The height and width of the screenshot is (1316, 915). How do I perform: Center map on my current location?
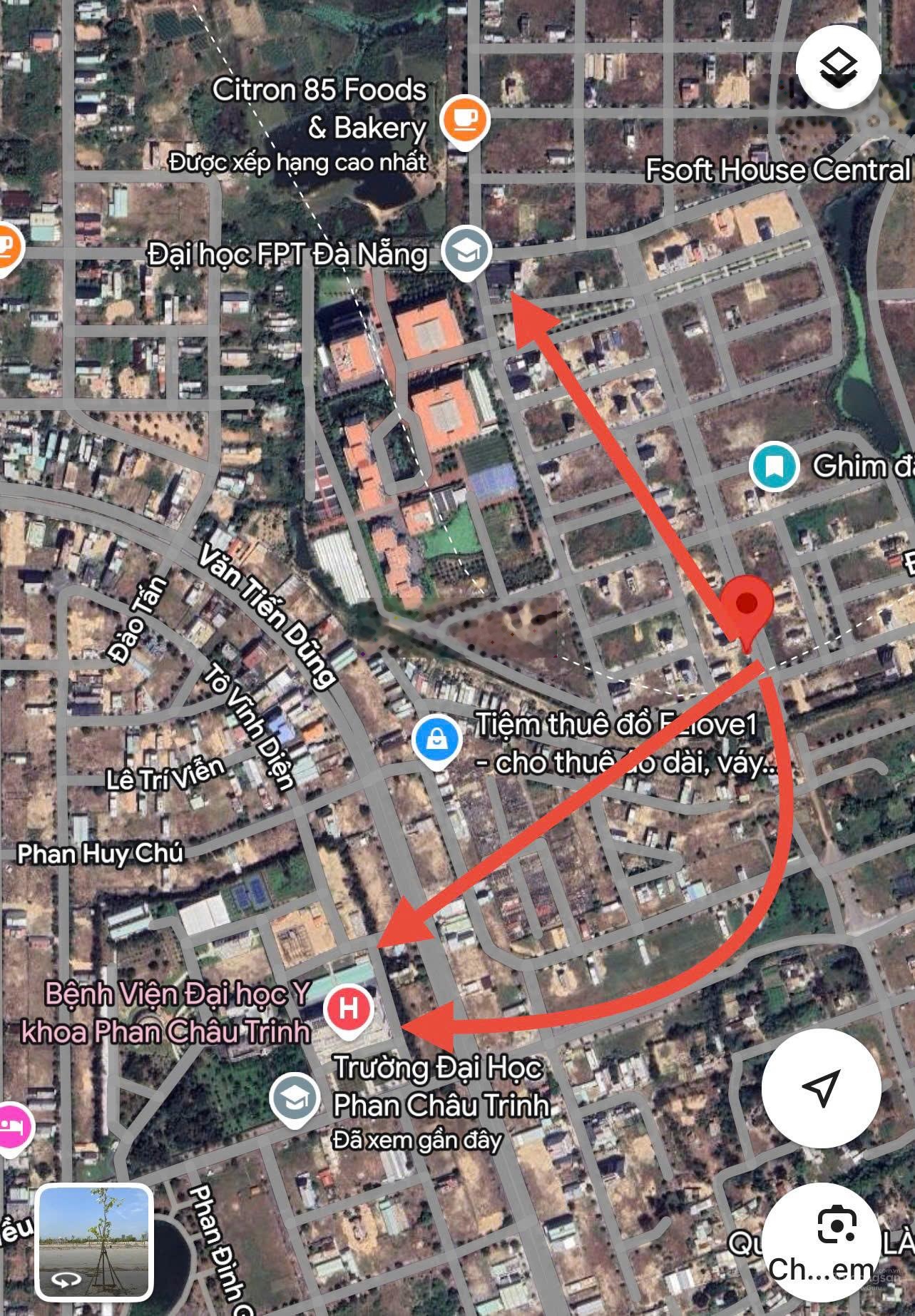point(821,1088)
